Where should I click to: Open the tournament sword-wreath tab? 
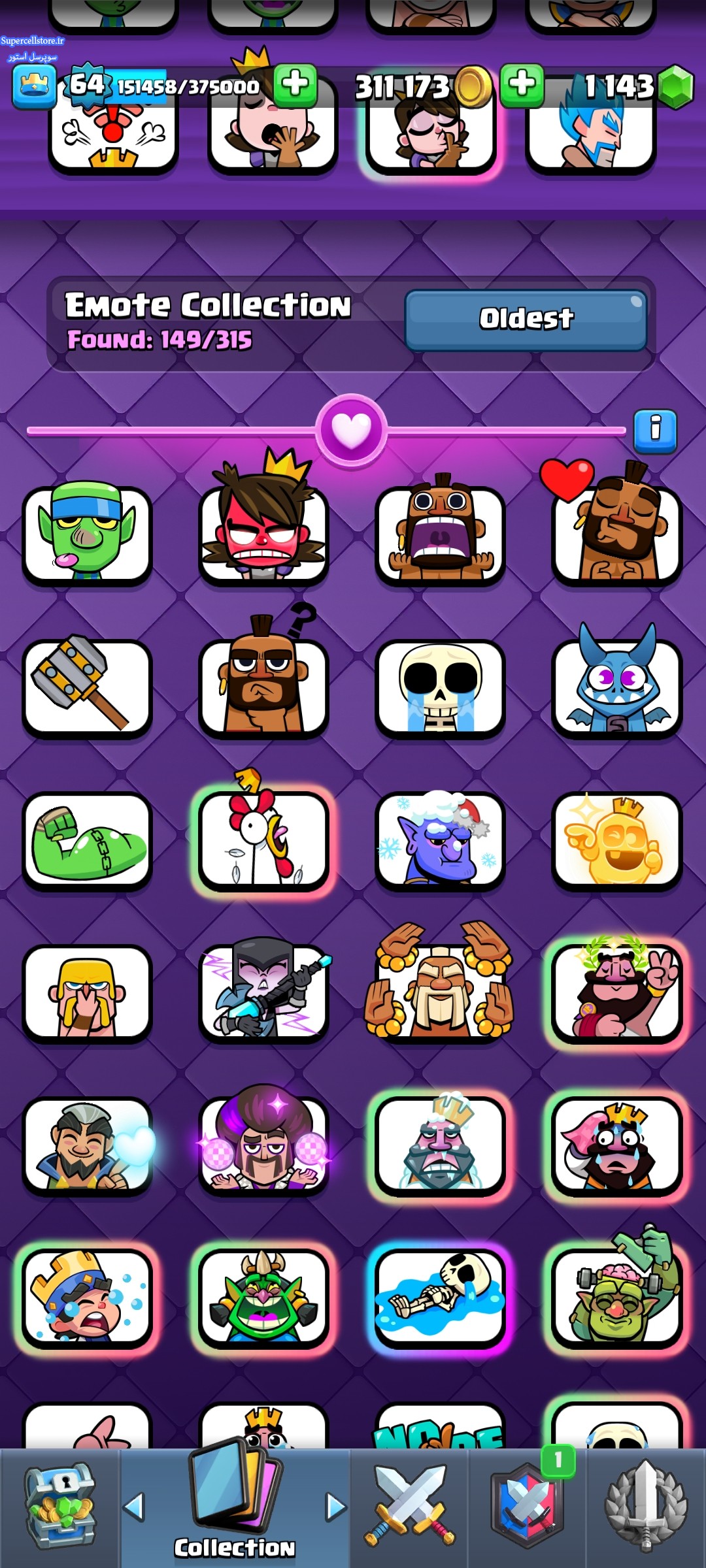(x=646, y=1508)
